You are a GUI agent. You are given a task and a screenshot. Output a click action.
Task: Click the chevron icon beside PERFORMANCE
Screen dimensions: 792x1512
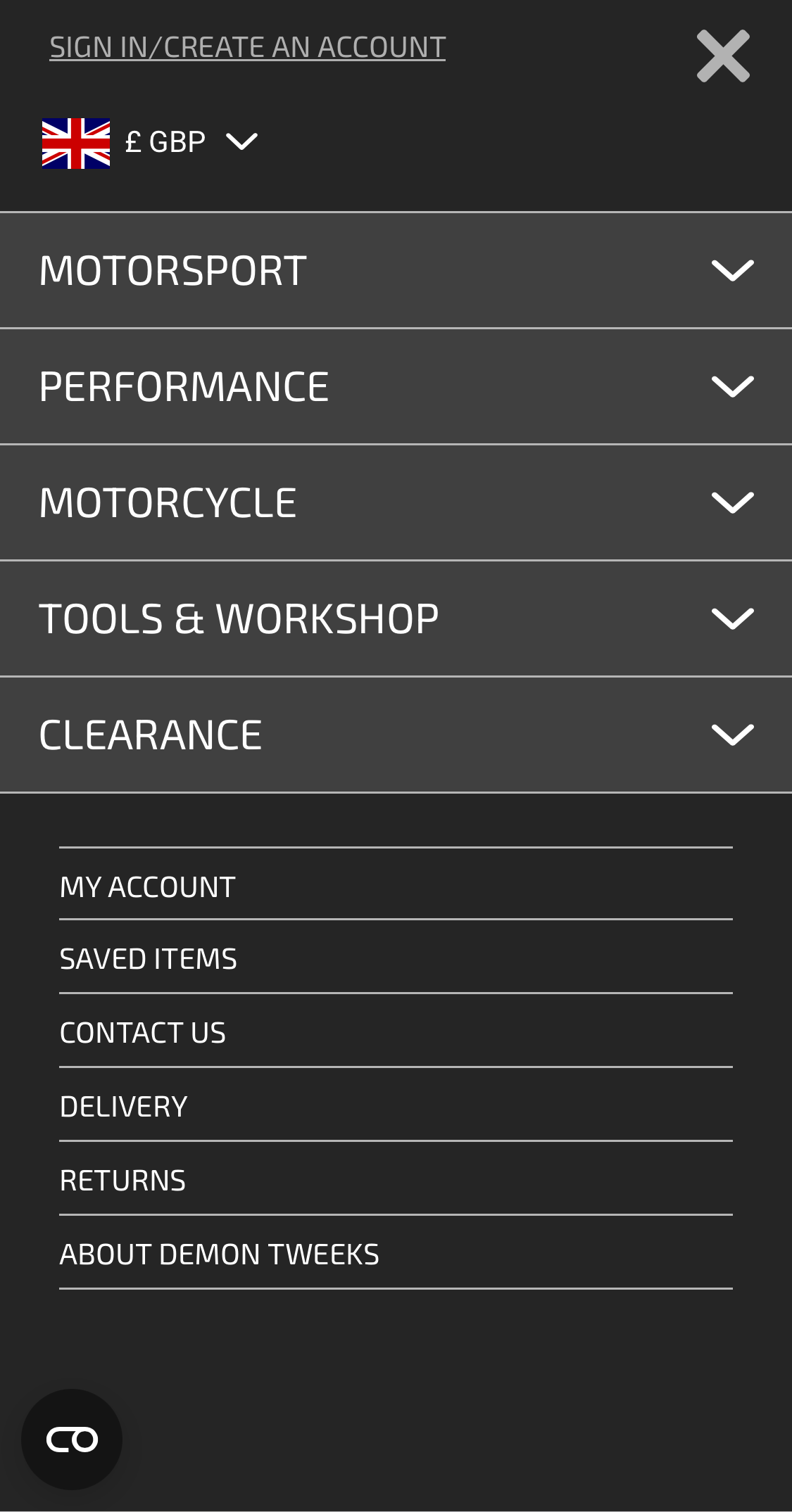point(733,385)
